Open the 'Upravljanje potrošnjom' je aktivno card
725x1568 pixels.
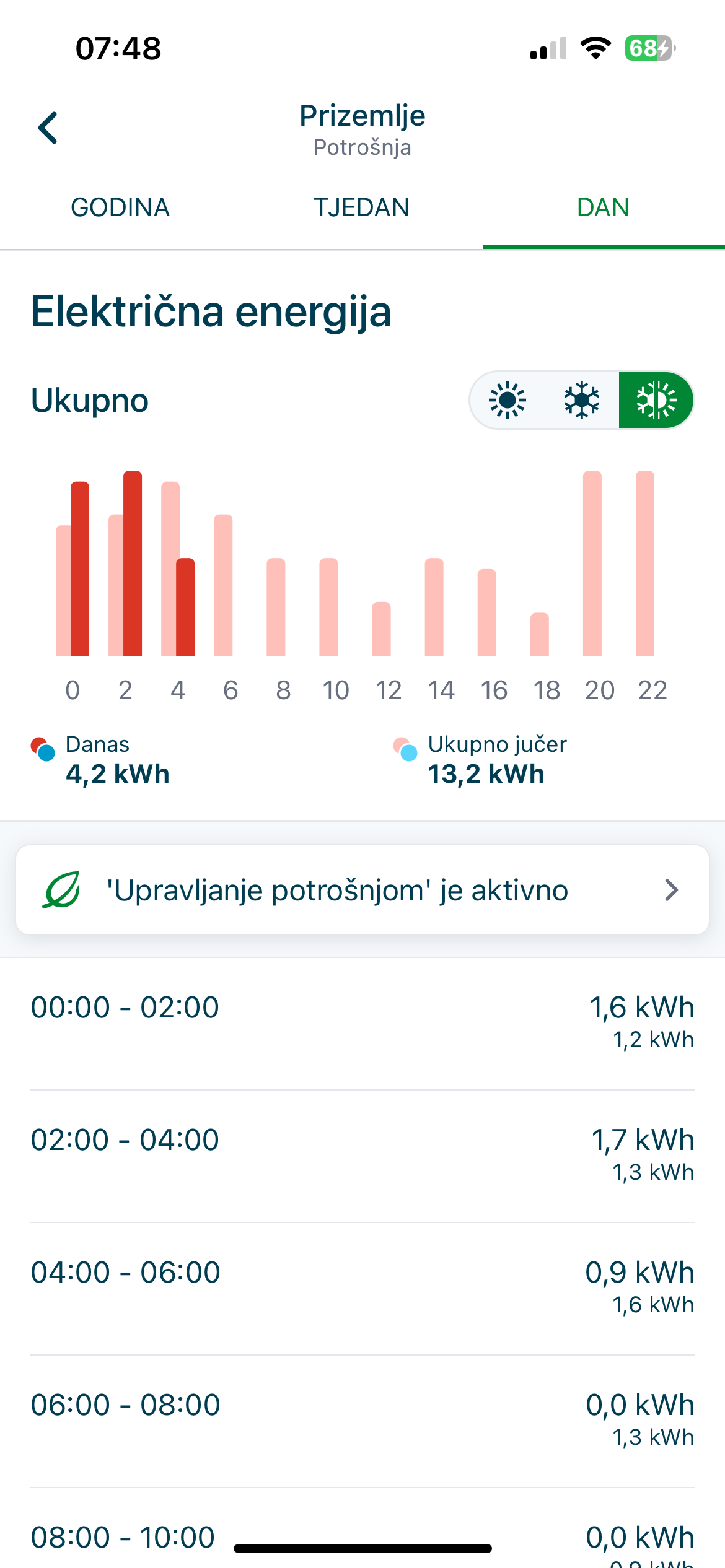pyautogui.click(x=362, y=890)
